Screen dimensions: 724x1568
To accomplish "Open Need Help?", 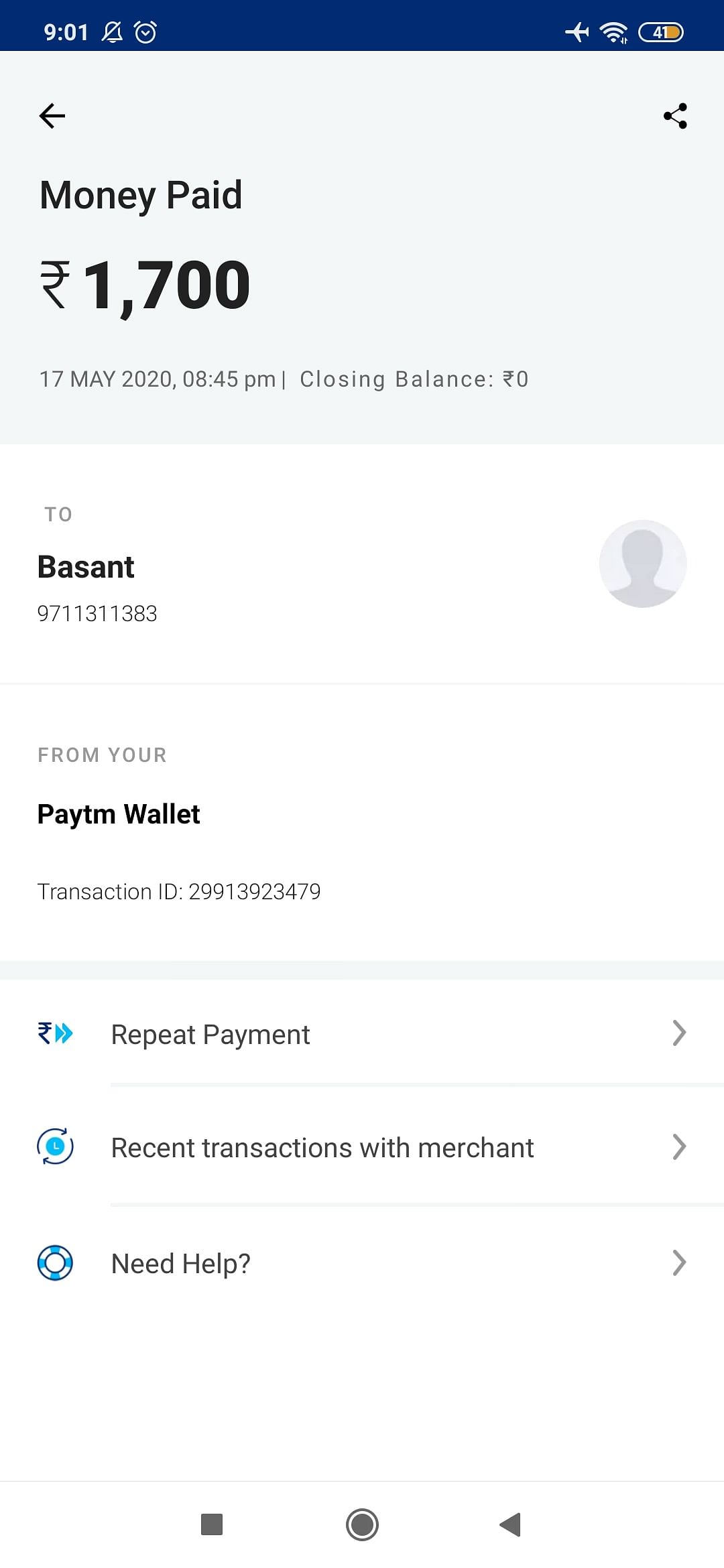I will click(362, 1263).
